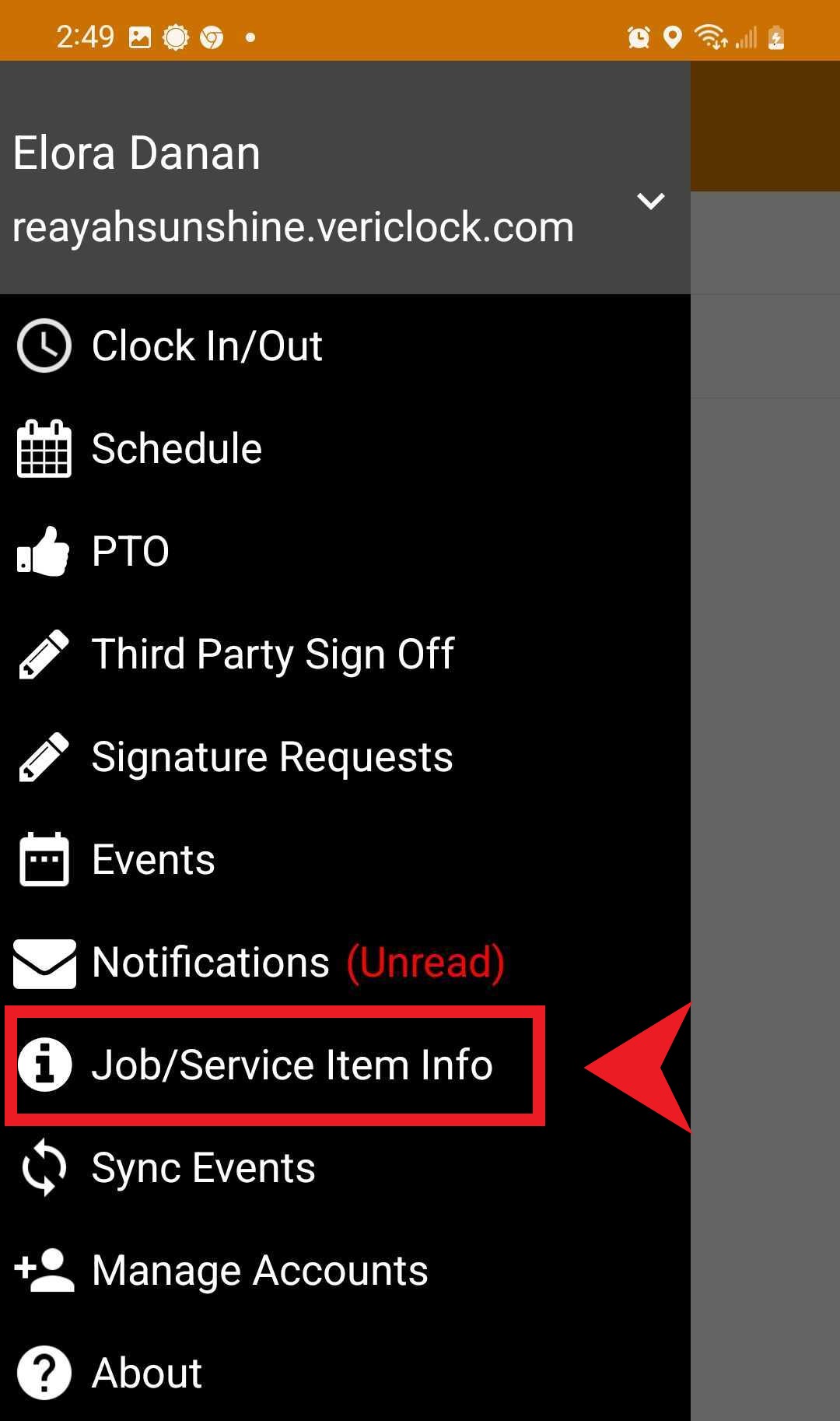The height and width of the screenshot is (1421, 840).
Task: Open the About page
Action: pyautogui.click(x=345, y=1373)
